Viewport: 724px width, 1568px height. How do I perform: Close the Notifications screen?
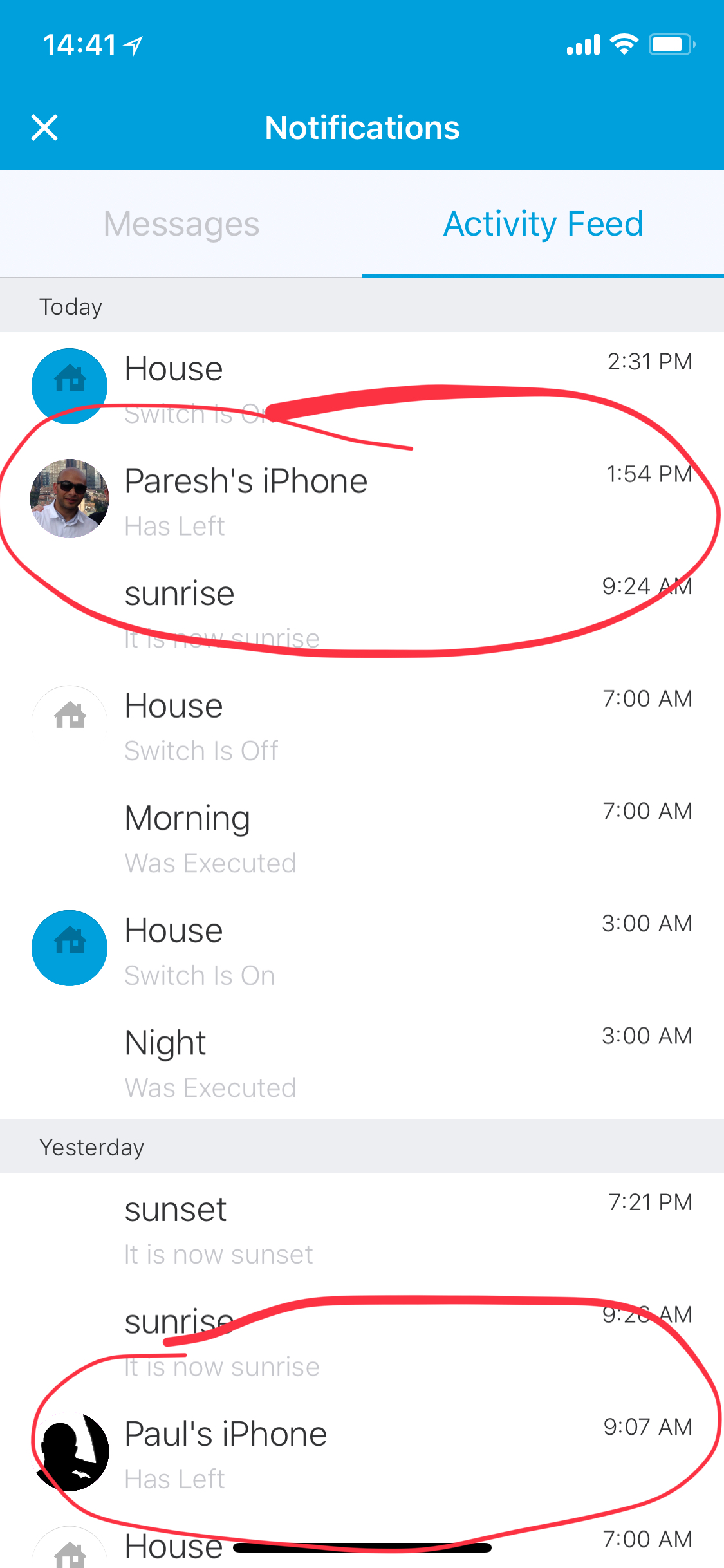click(44, 127)
